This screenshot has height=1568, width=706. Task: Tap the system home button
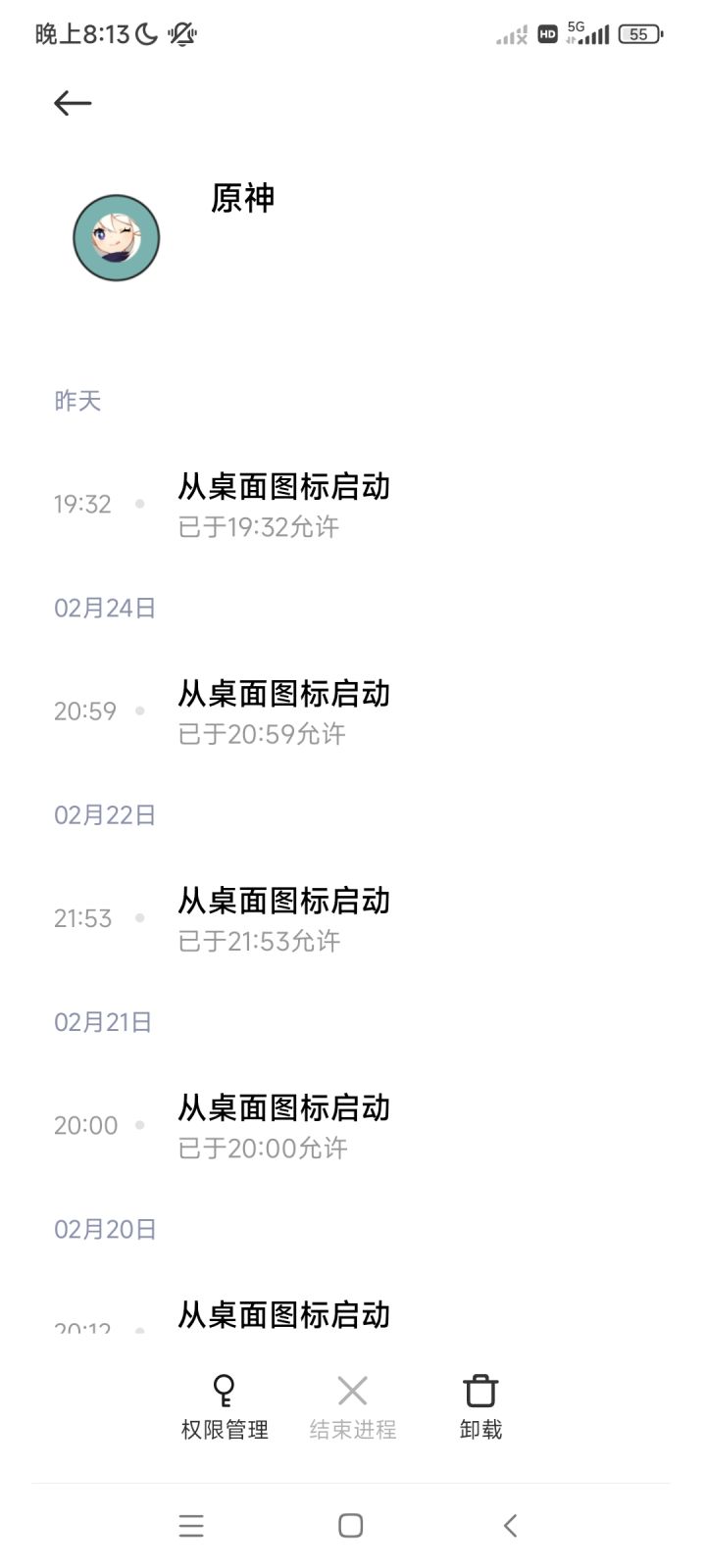pyautogui.click(x=351, y=1526)
